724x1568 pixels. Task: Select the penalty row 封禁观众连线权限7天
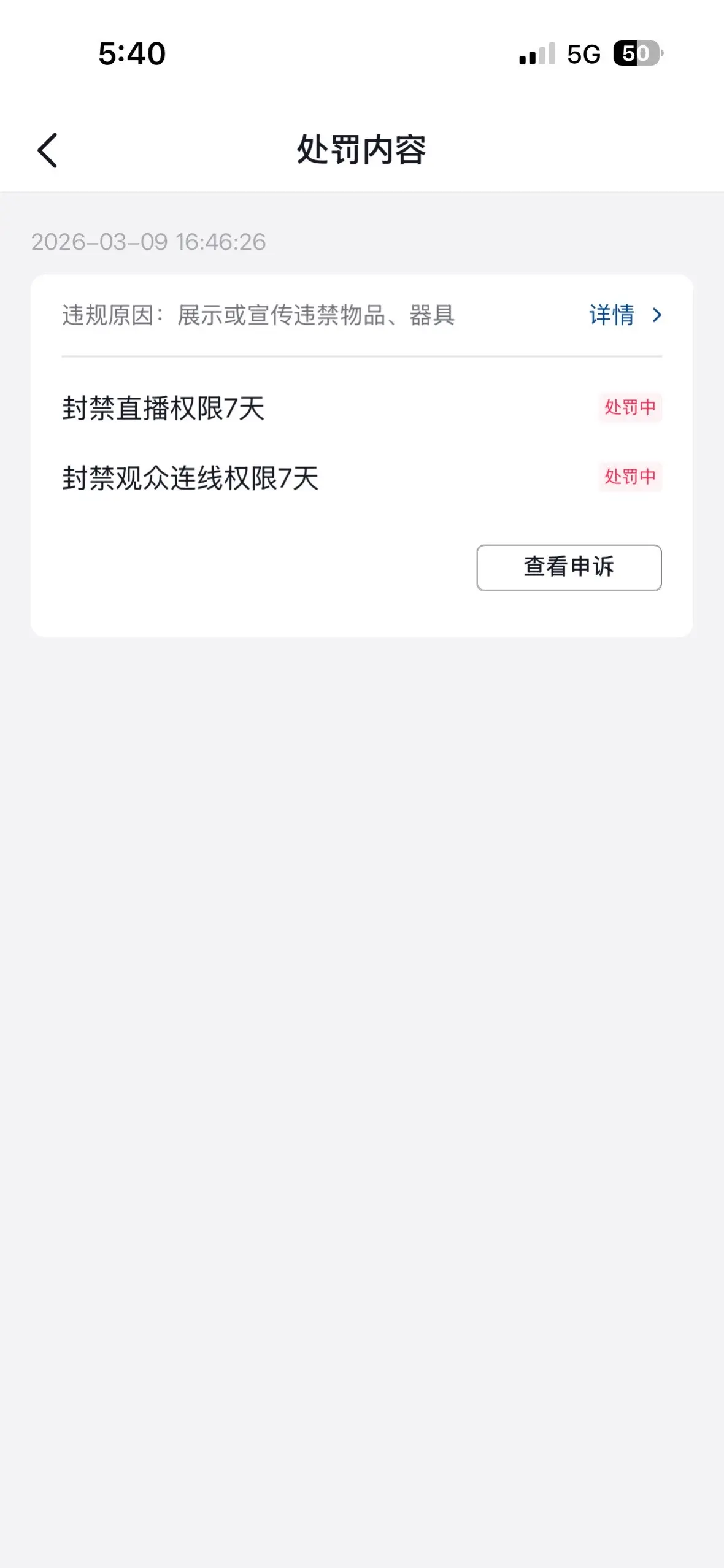(191, 477)
